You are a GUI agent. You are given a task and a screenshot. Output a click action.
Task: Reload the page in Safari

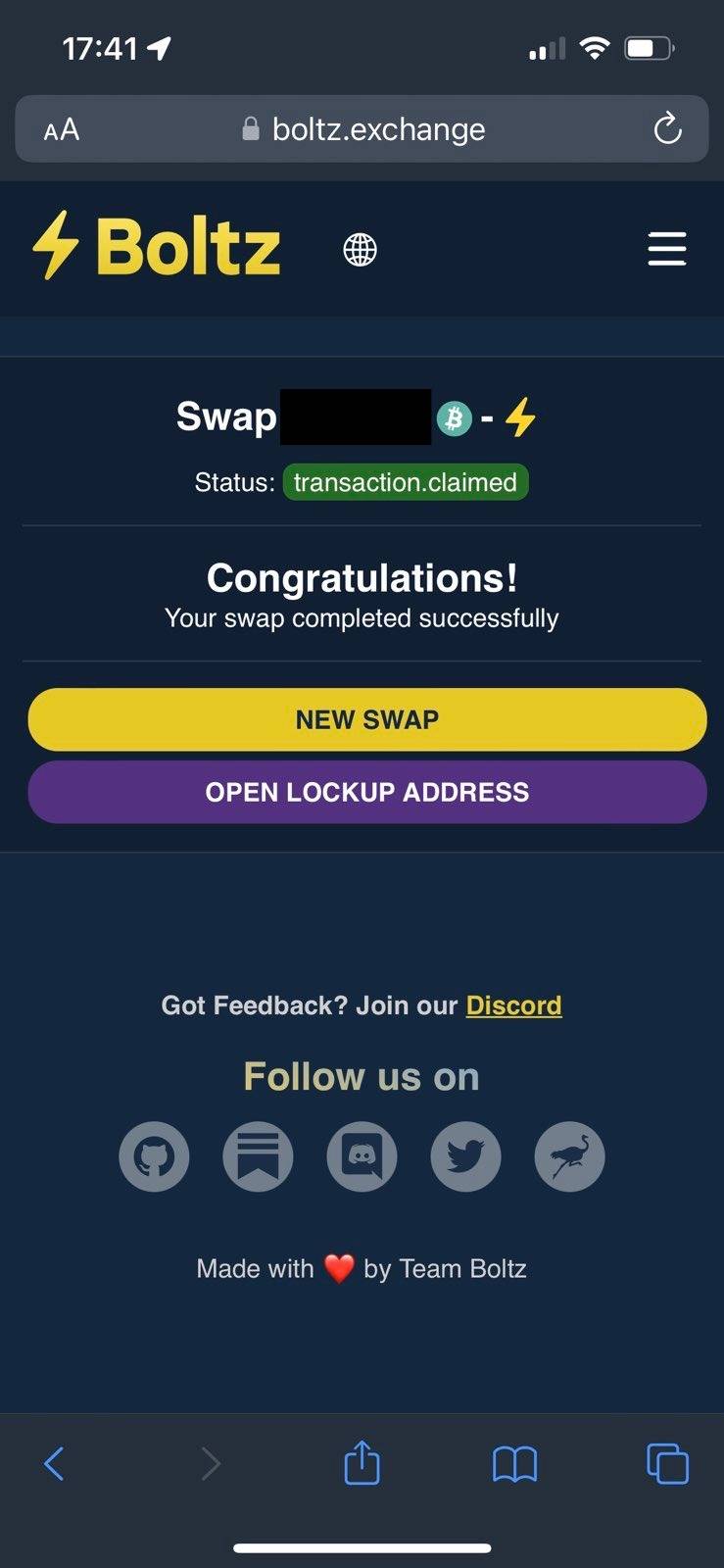(667, 128)
